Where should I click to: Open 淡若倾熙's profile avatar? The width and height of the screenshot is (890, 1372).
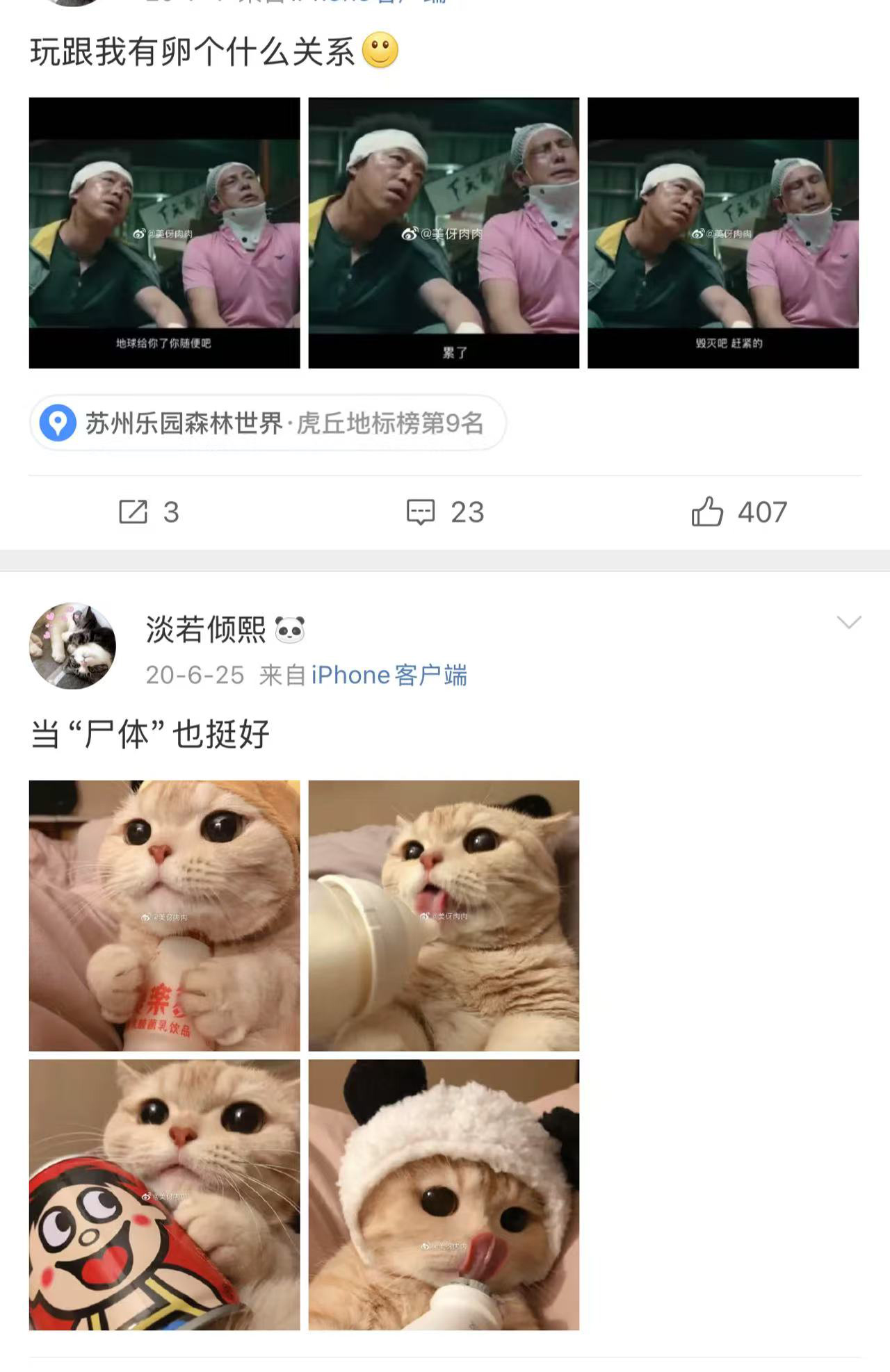point(72,646)
